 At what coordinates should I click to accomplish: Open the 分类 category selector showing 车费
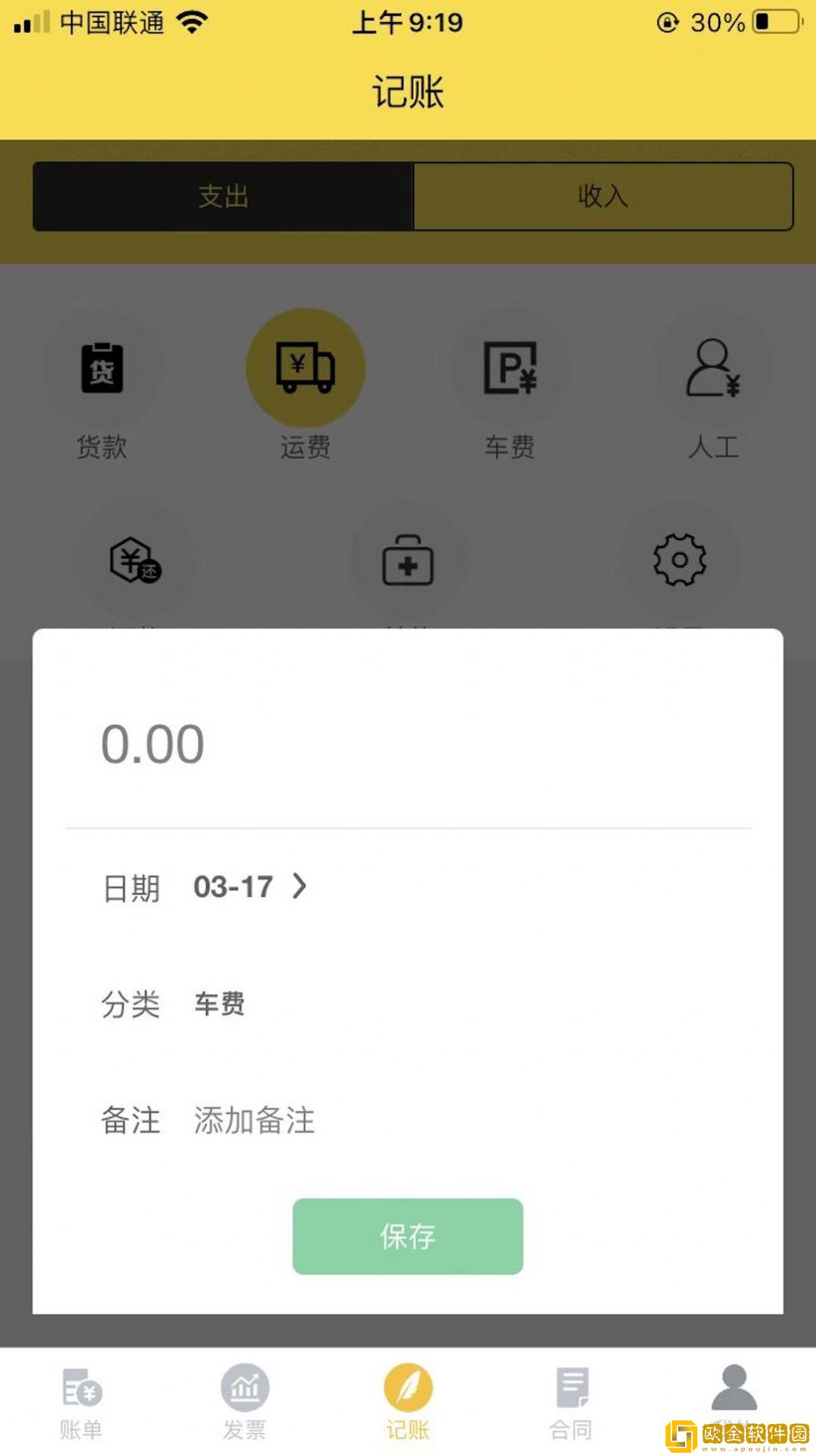(219, 1004)
